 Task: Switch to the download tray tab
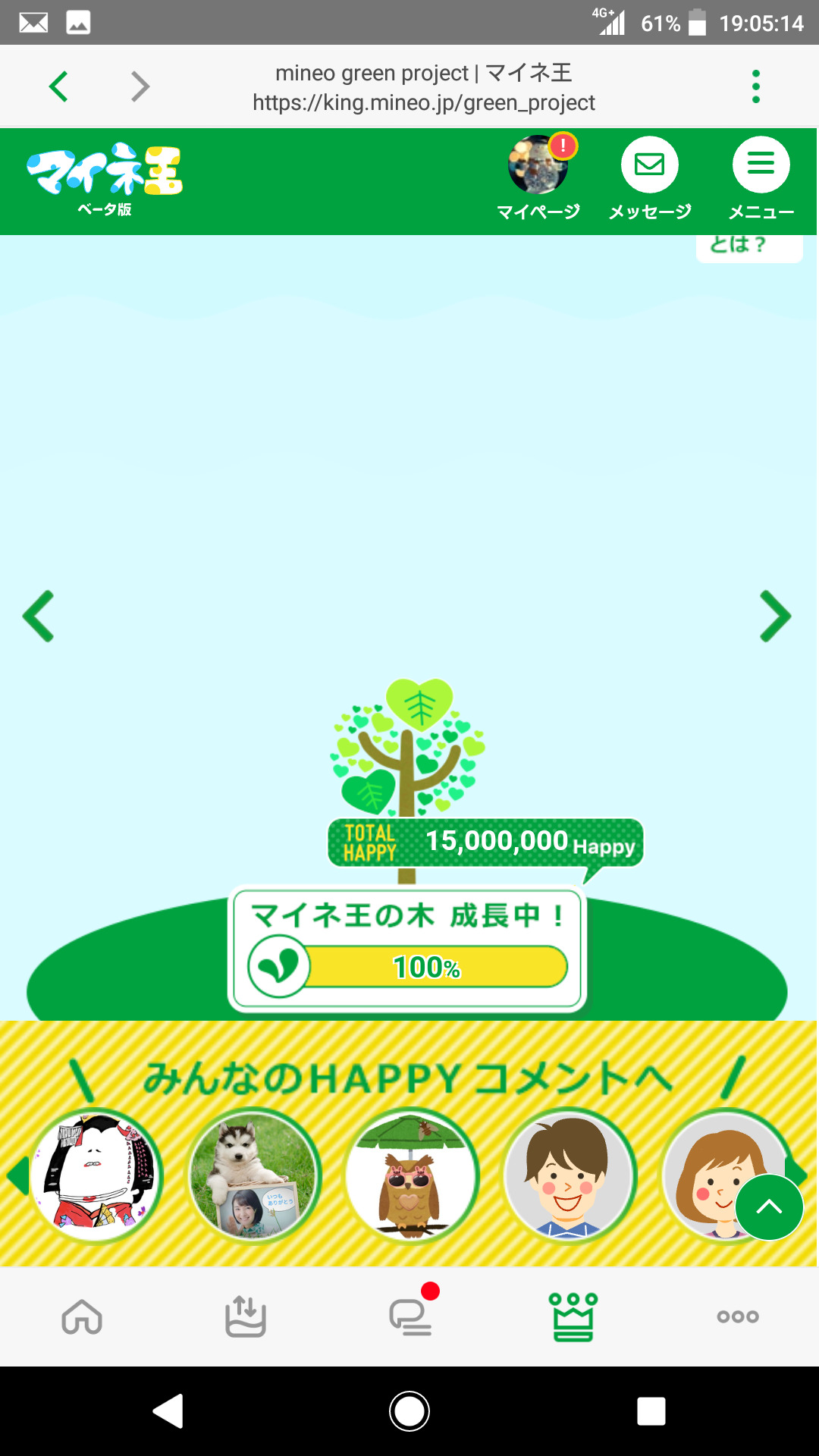coord(246,1316)
